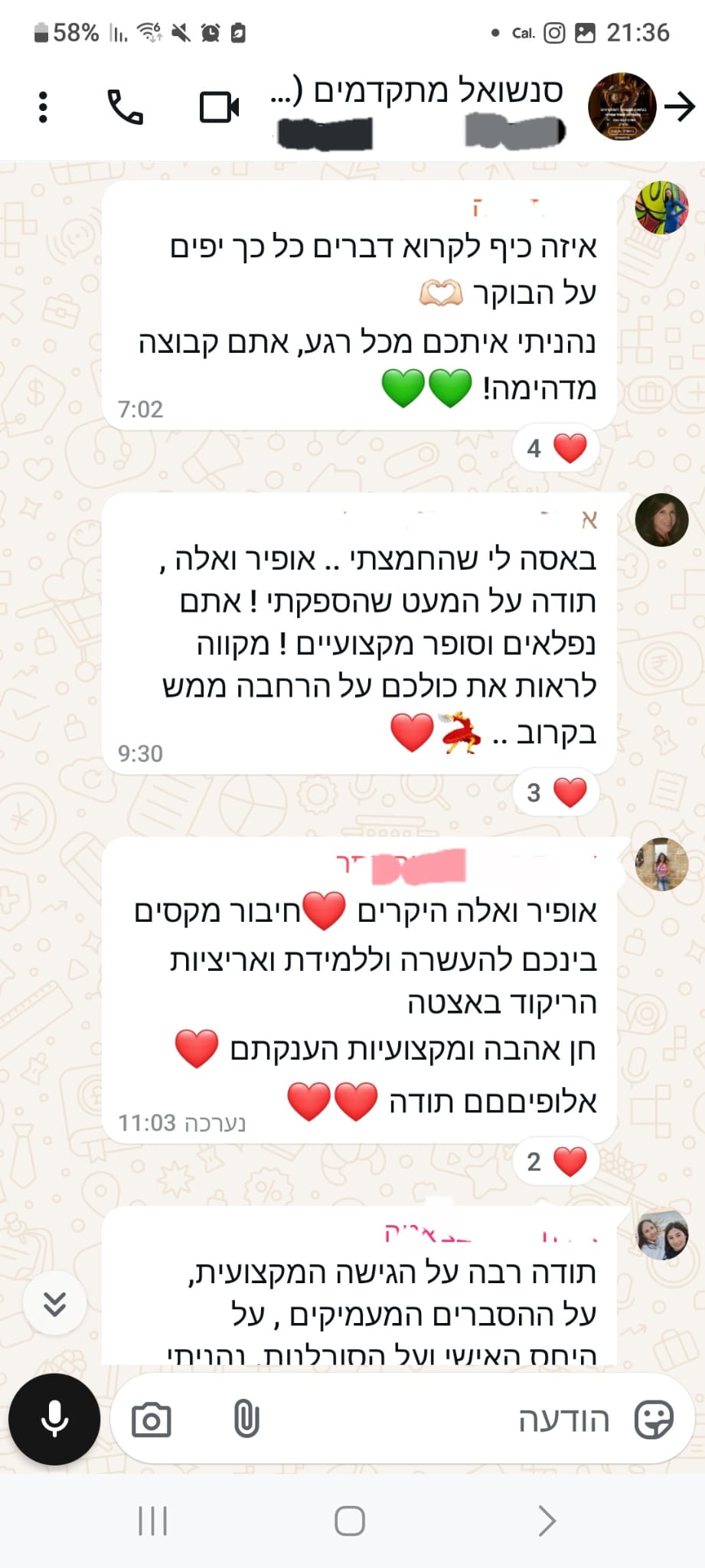
Task: Open the recent apps view
Action: pos(152,1521)
